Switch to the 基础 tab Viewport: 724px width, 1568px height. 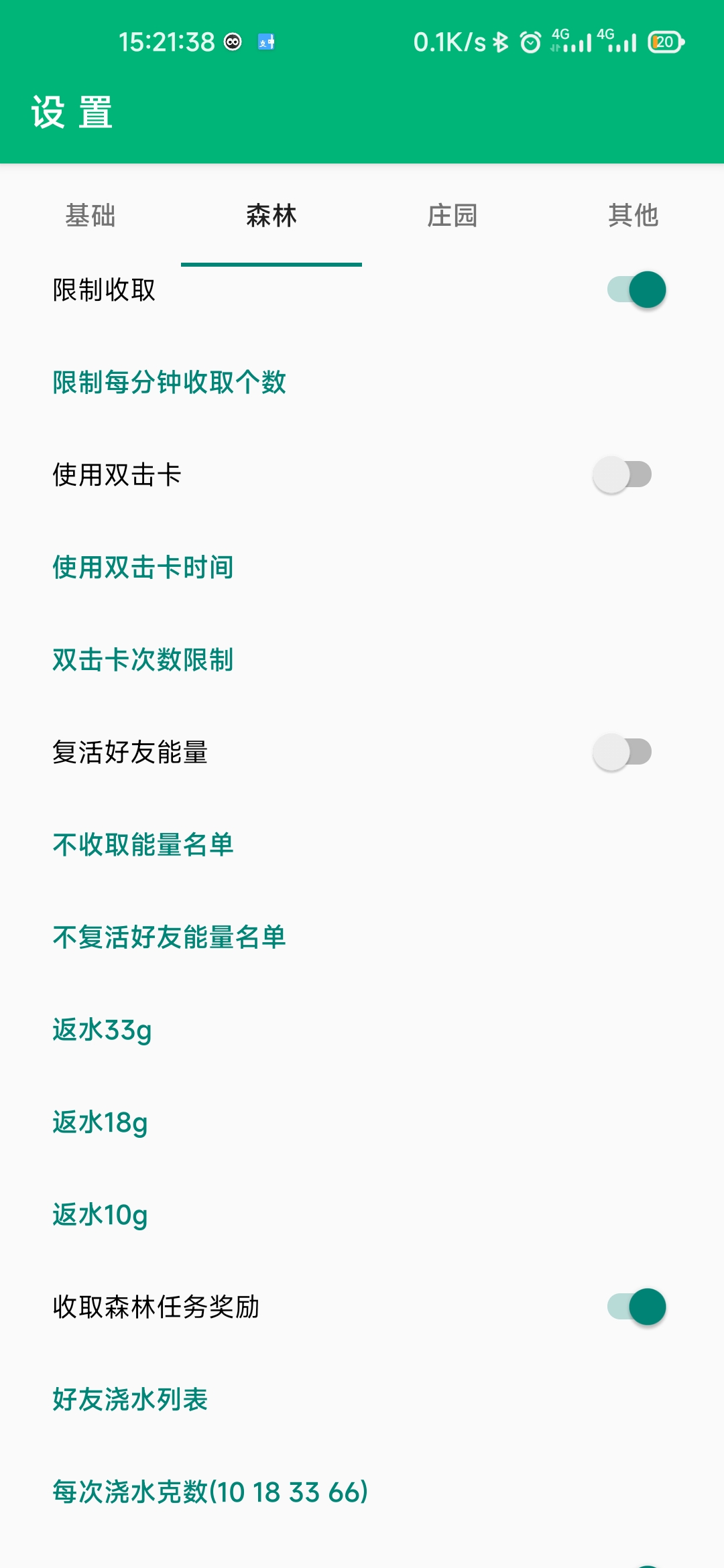[x=92, y=216]
